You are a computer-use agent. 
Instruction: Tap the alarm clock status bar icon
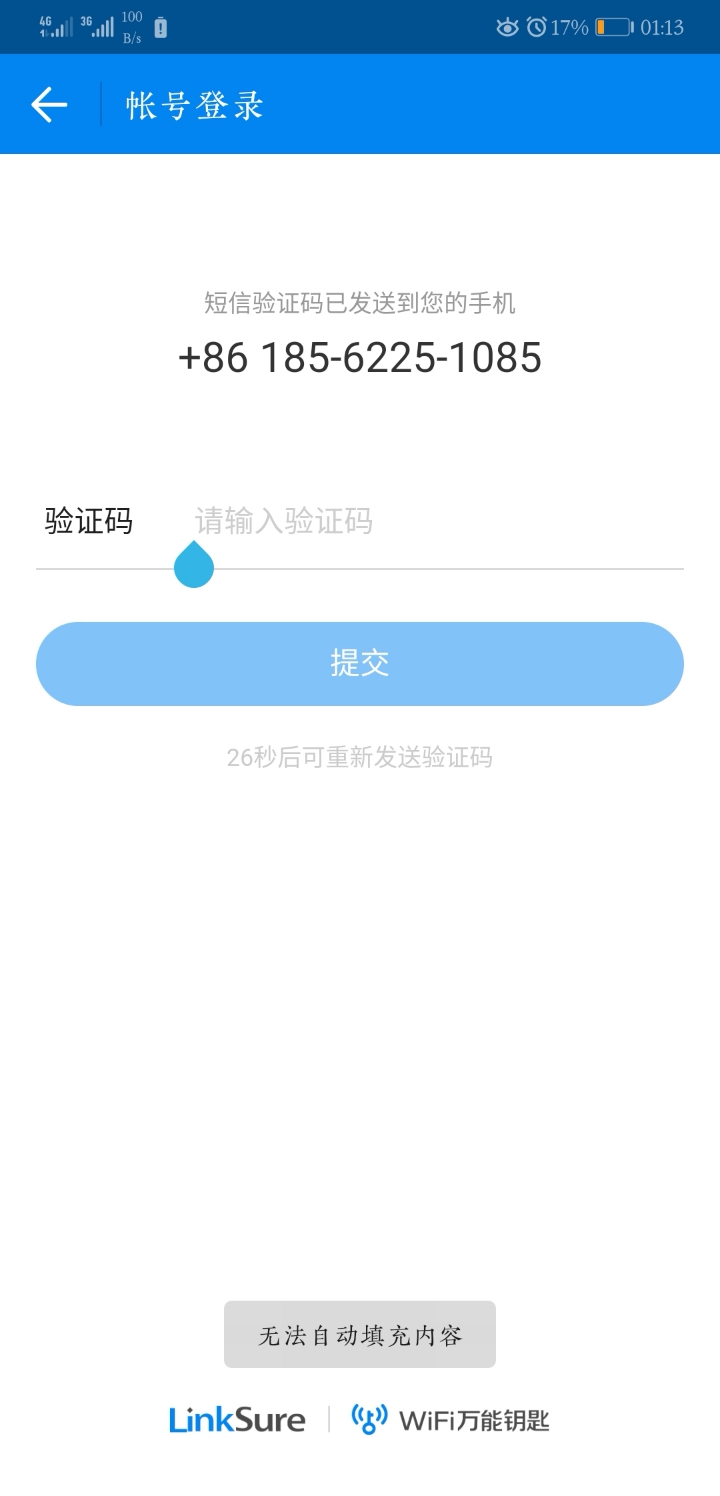click(539, 27)
